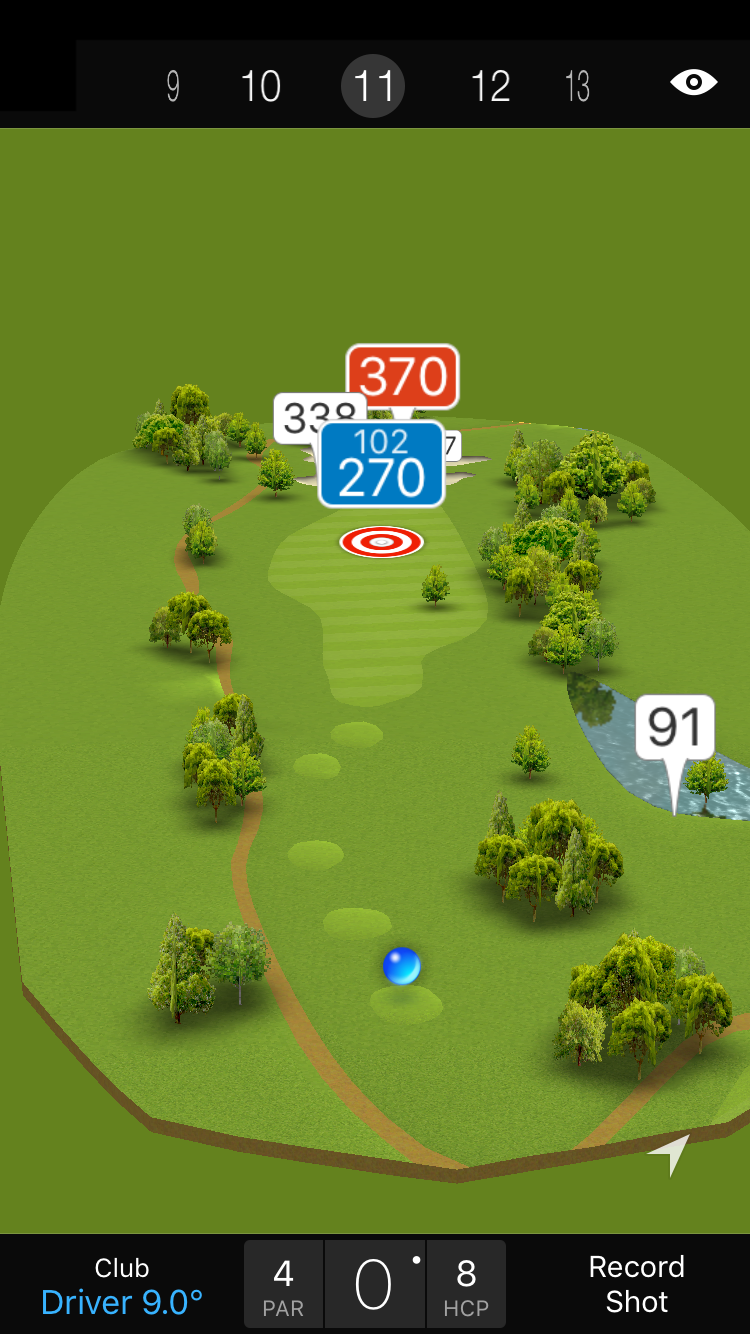The image size is (750, 1334).
Task: Toggle the eye view icon
Action: [x=693, y=83]
